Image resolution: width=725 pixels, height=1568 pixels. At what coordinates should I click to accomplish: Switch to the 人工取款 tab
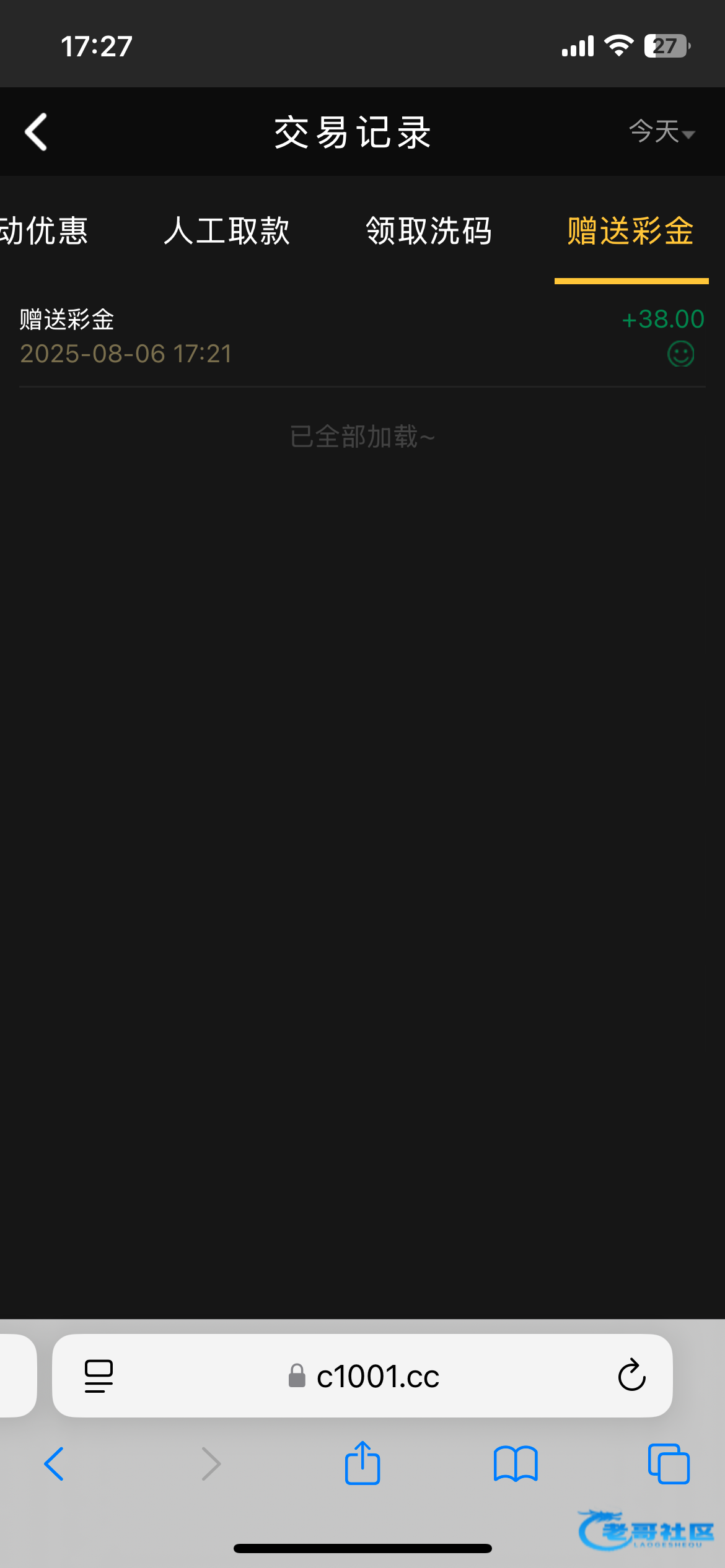227,231
